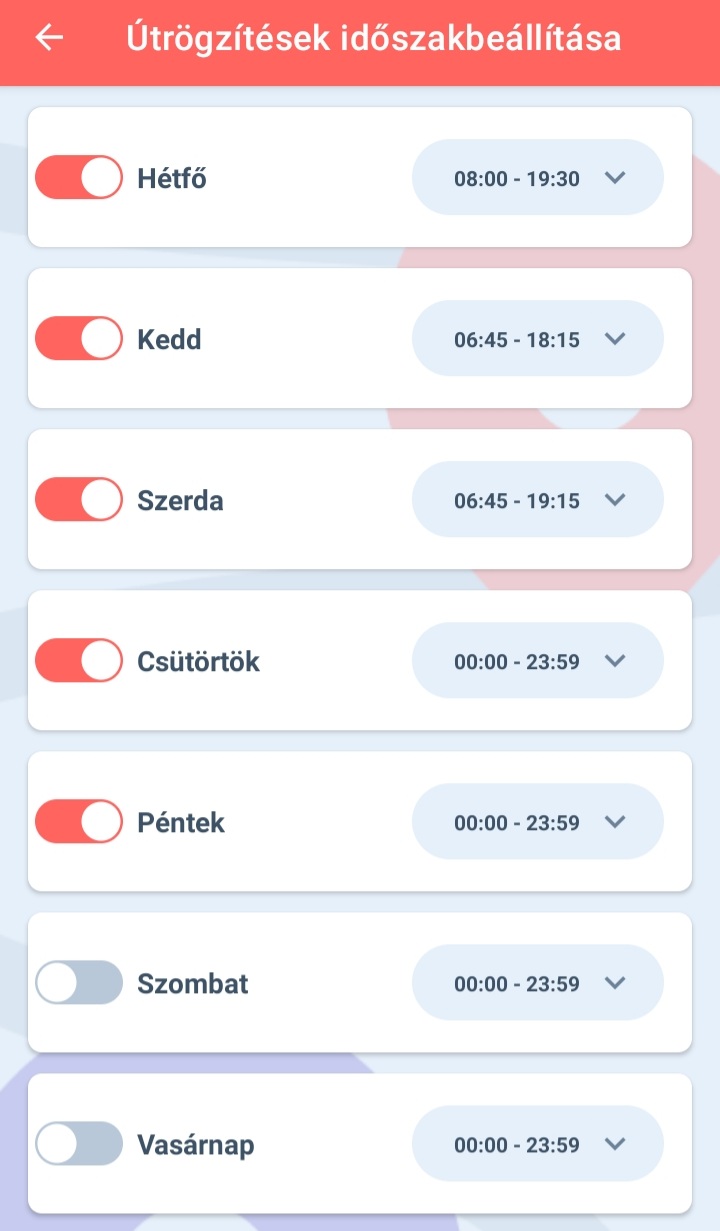Disable the Csütörtök switch
The height and width of the screenshot is (1231, 720).
pos(79,661)
